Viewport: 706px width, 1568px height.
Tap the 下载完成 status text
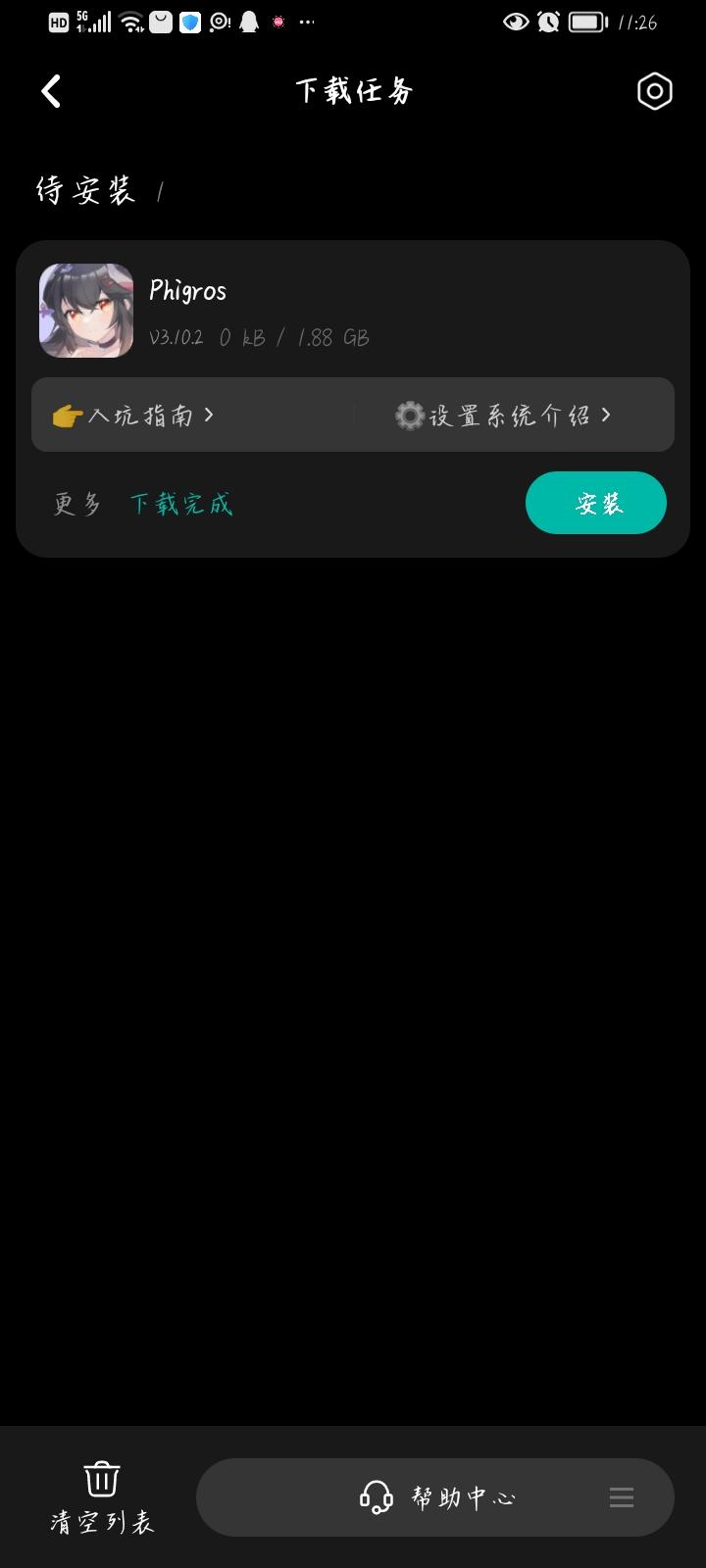pyautogui.click(x=180, y=503)
